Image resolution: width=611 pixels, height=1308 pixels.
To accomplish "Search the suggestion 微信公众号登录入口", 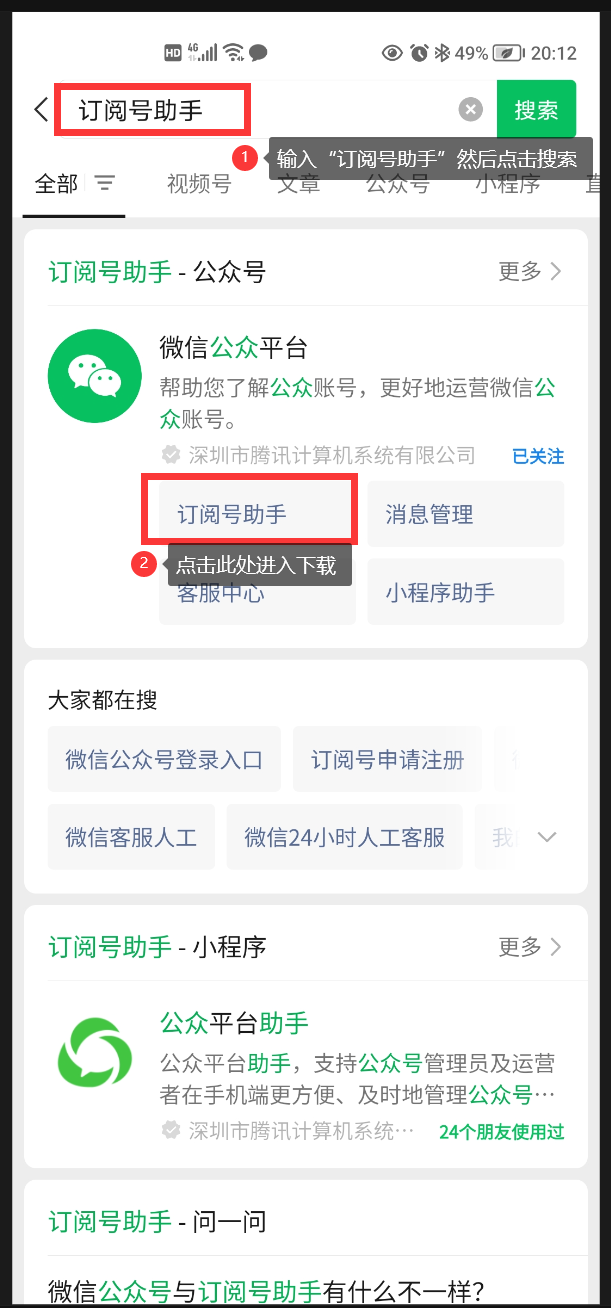I will (164, 759).
